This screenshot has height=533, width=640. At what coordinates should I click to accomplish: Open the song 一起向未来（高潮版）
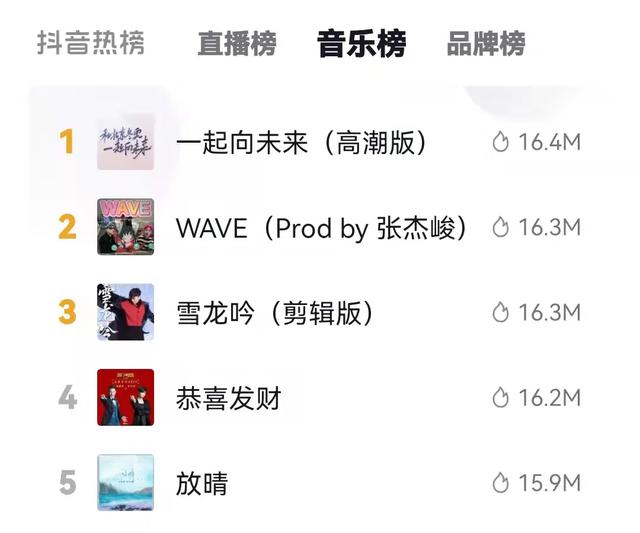point(301,142)
